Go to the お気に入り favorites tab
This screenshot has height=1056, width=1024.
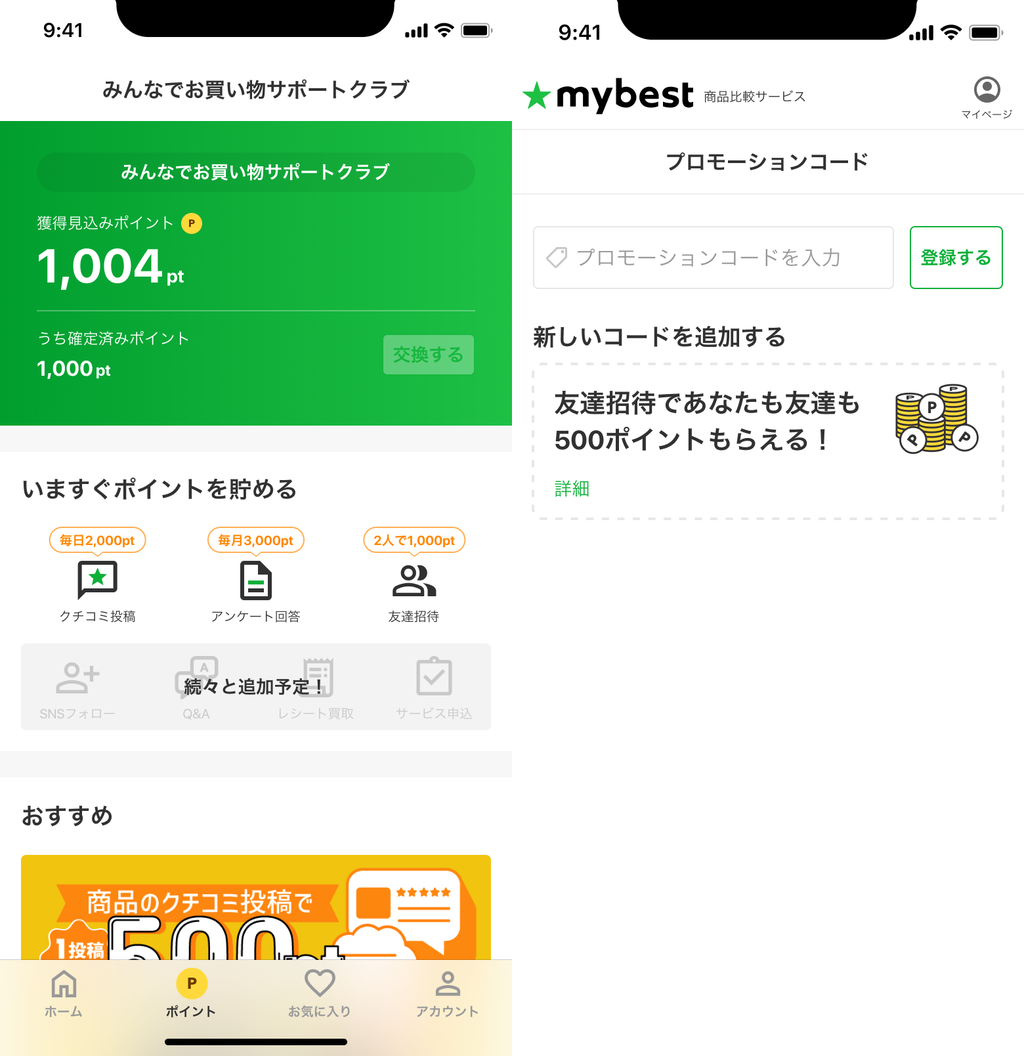[x=319, y=995]
